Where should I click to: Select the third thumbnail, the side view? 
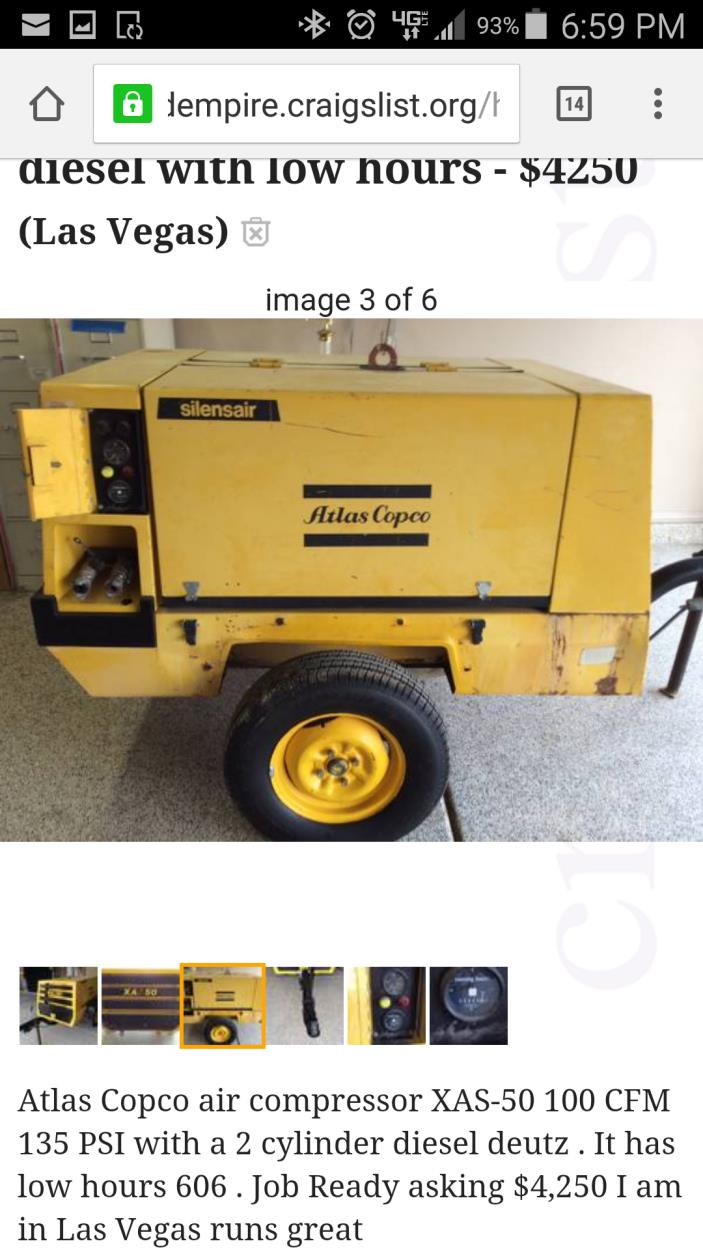pyautogui.click(x=222, y=1005)
